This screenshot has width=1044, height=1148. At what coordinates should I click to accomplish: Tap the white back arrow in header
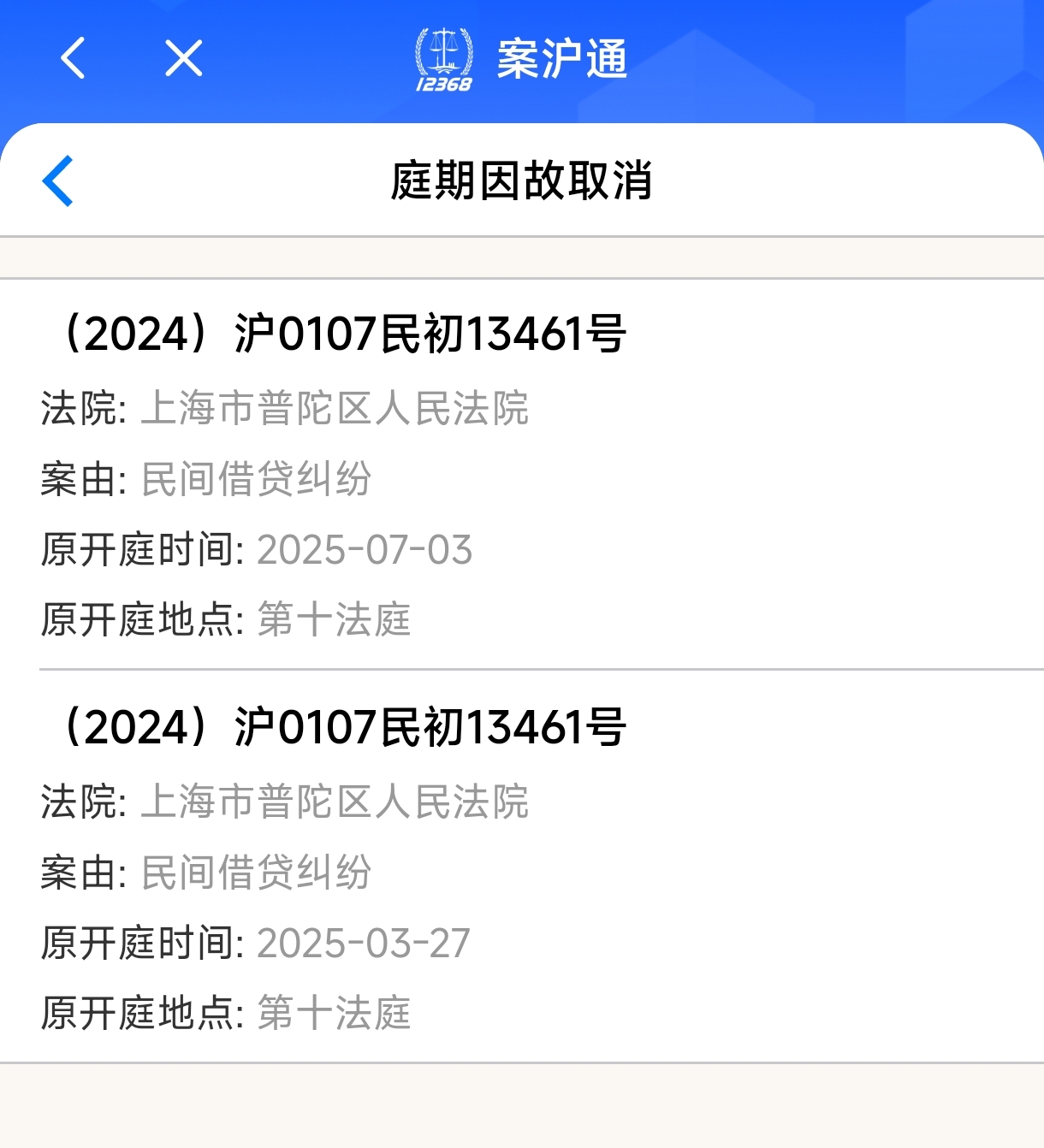[x=74, y=58]
